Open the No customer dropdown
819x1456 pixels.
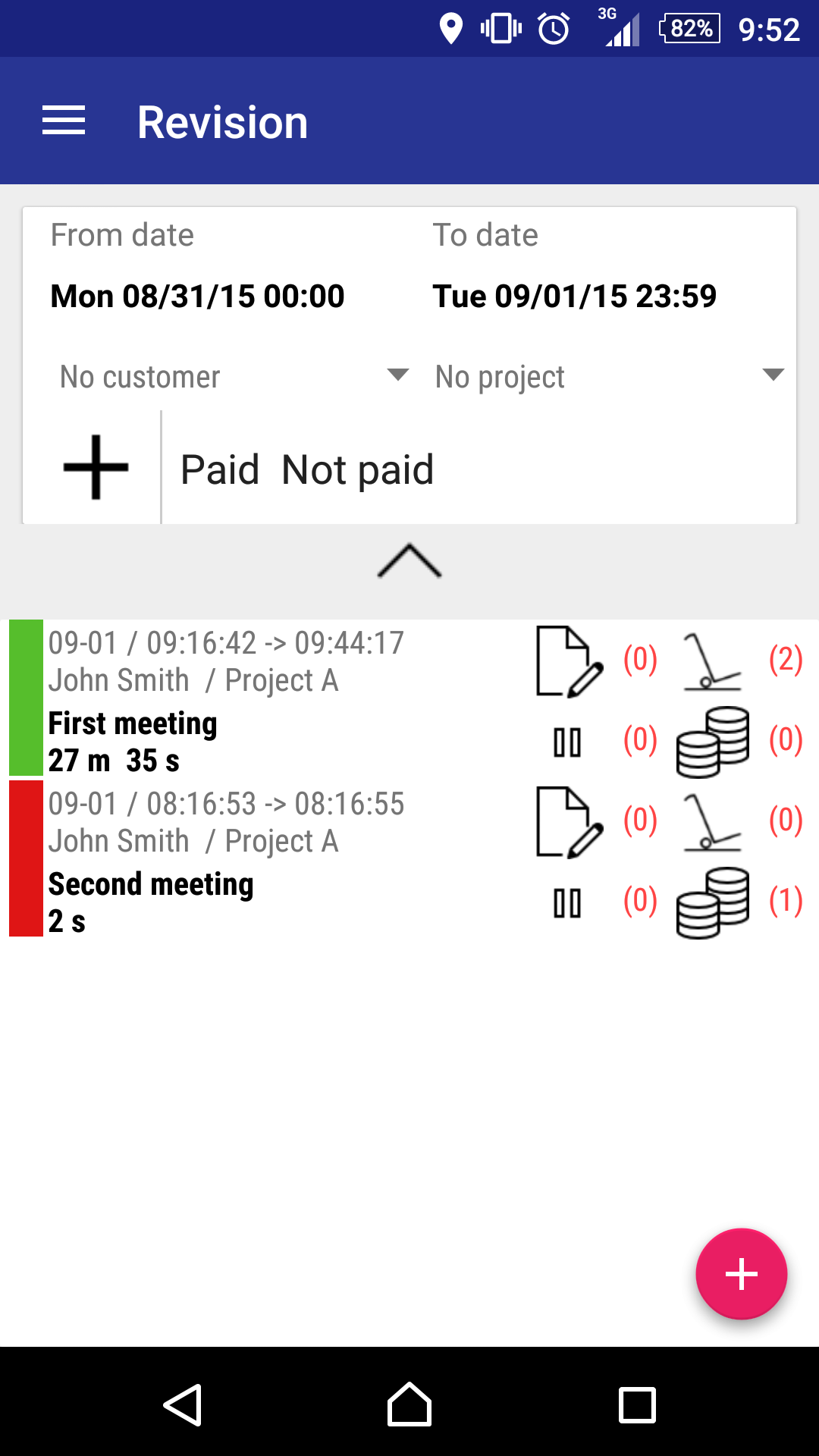[x=227, y=376]
